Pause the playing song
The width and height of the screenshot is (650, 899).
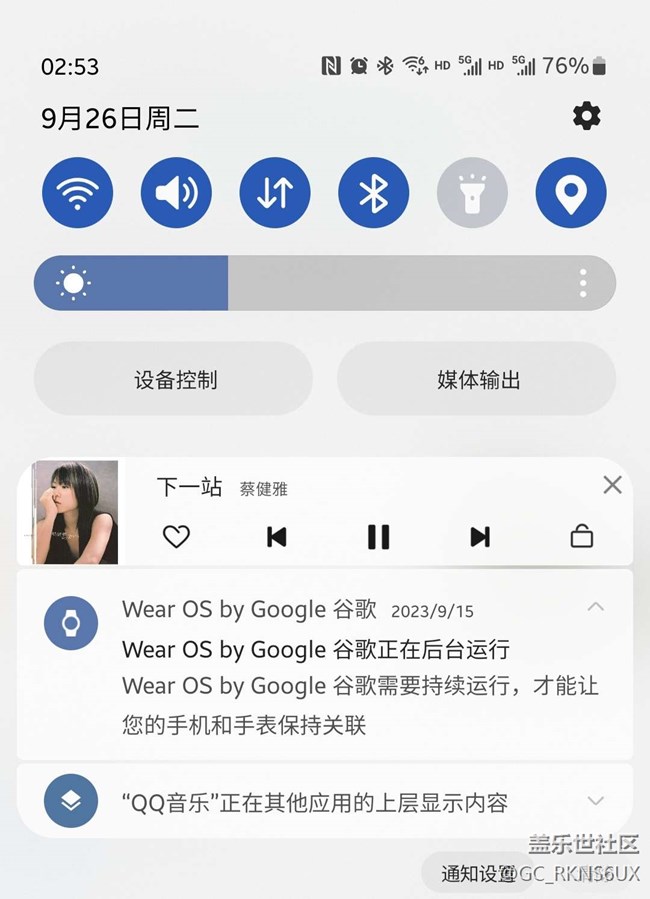[378, 537]
